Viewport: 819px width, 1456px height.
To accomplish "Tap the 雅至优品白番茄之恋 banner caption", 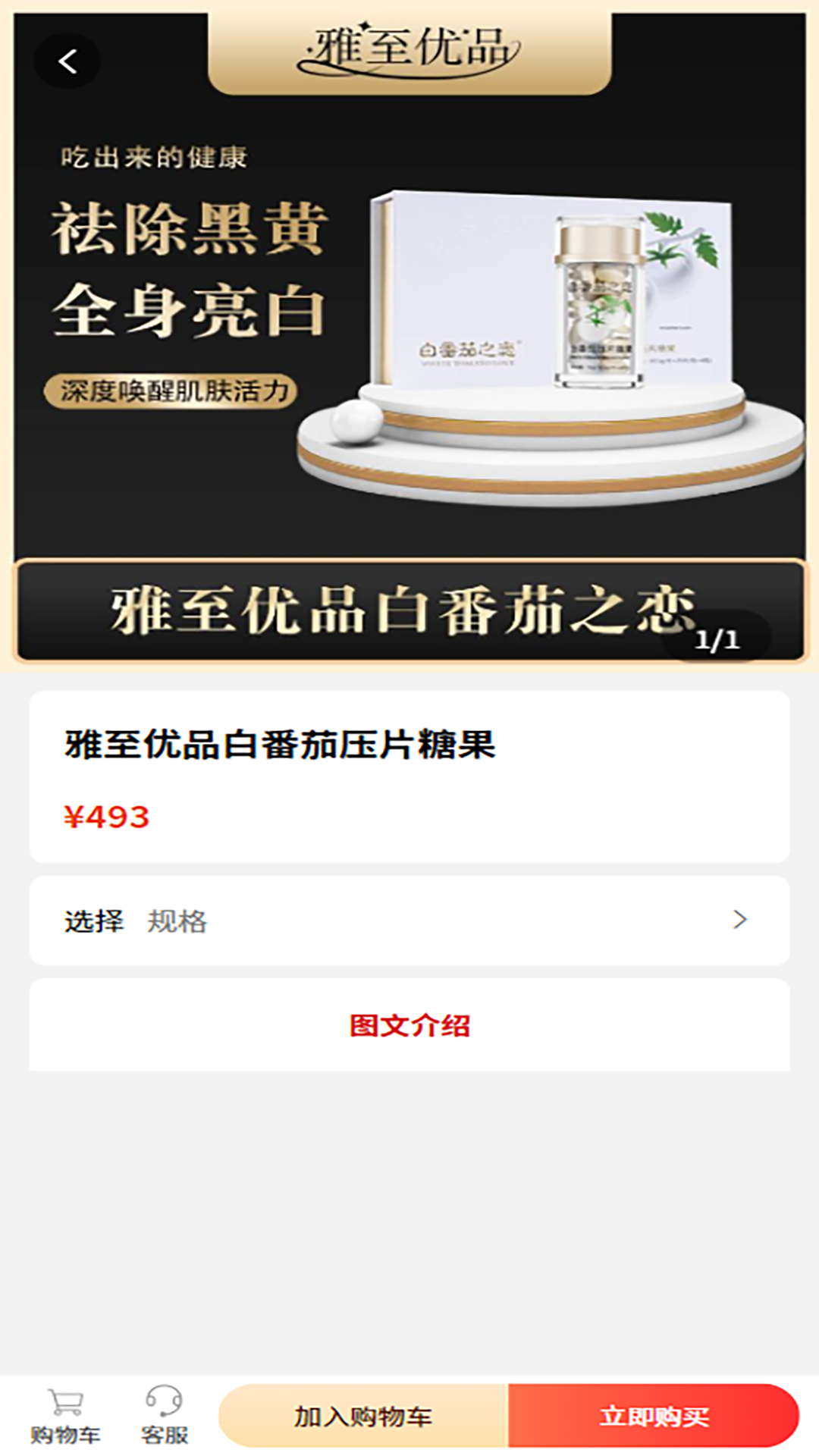I will (402, 607).
